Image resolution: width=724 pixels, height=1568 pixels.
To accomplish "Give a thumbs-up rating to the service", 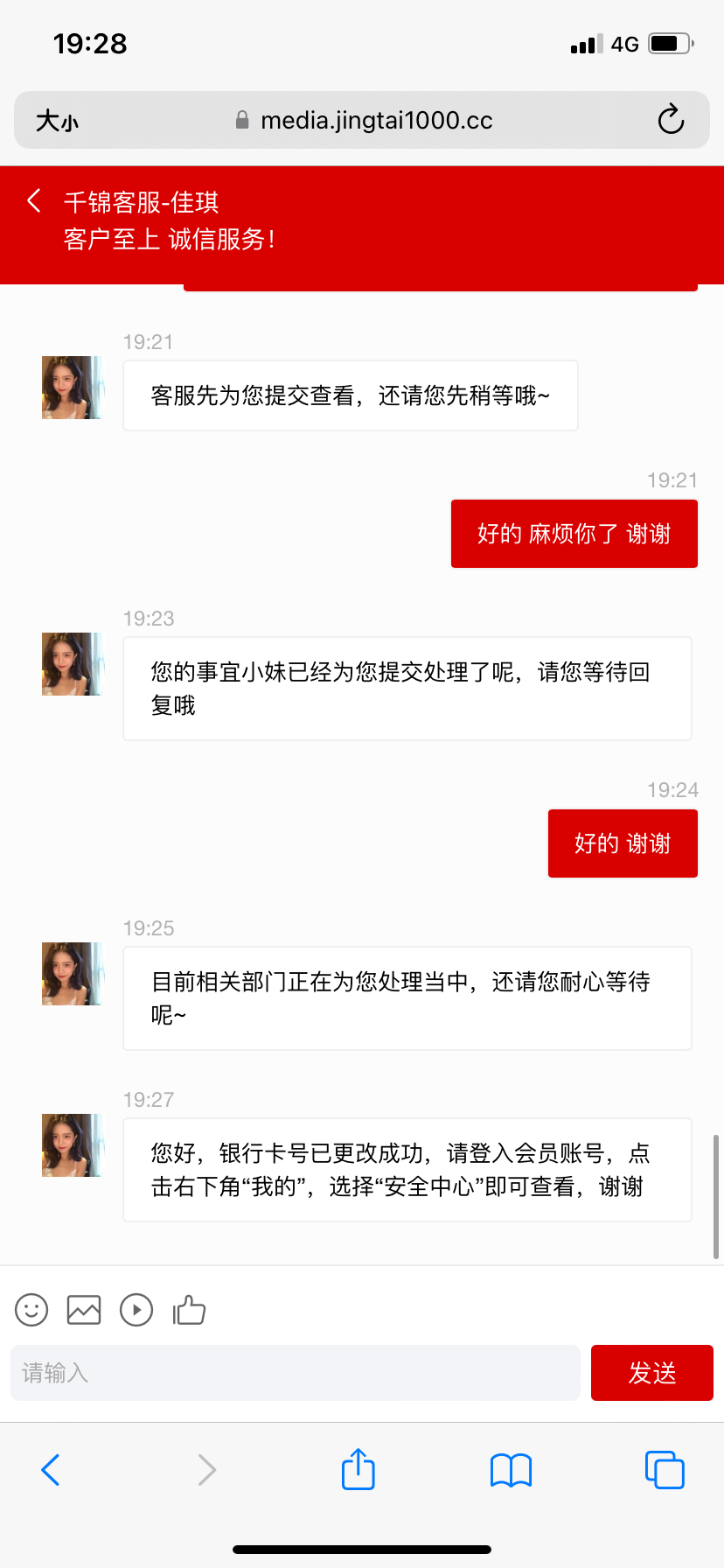I will pyautogui.click(x=189, y=1310).
